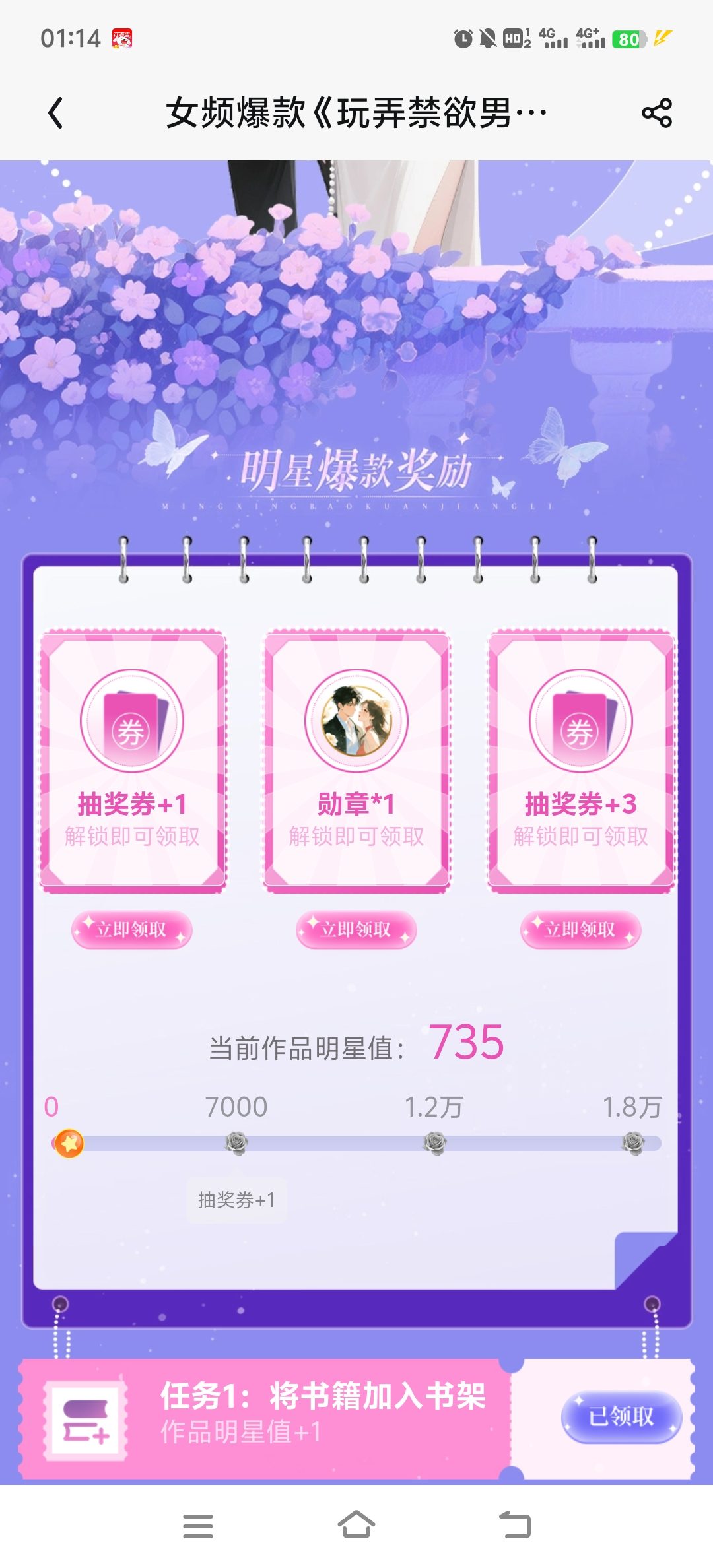Open recent apps from navigation bar

coord(197,1526)
